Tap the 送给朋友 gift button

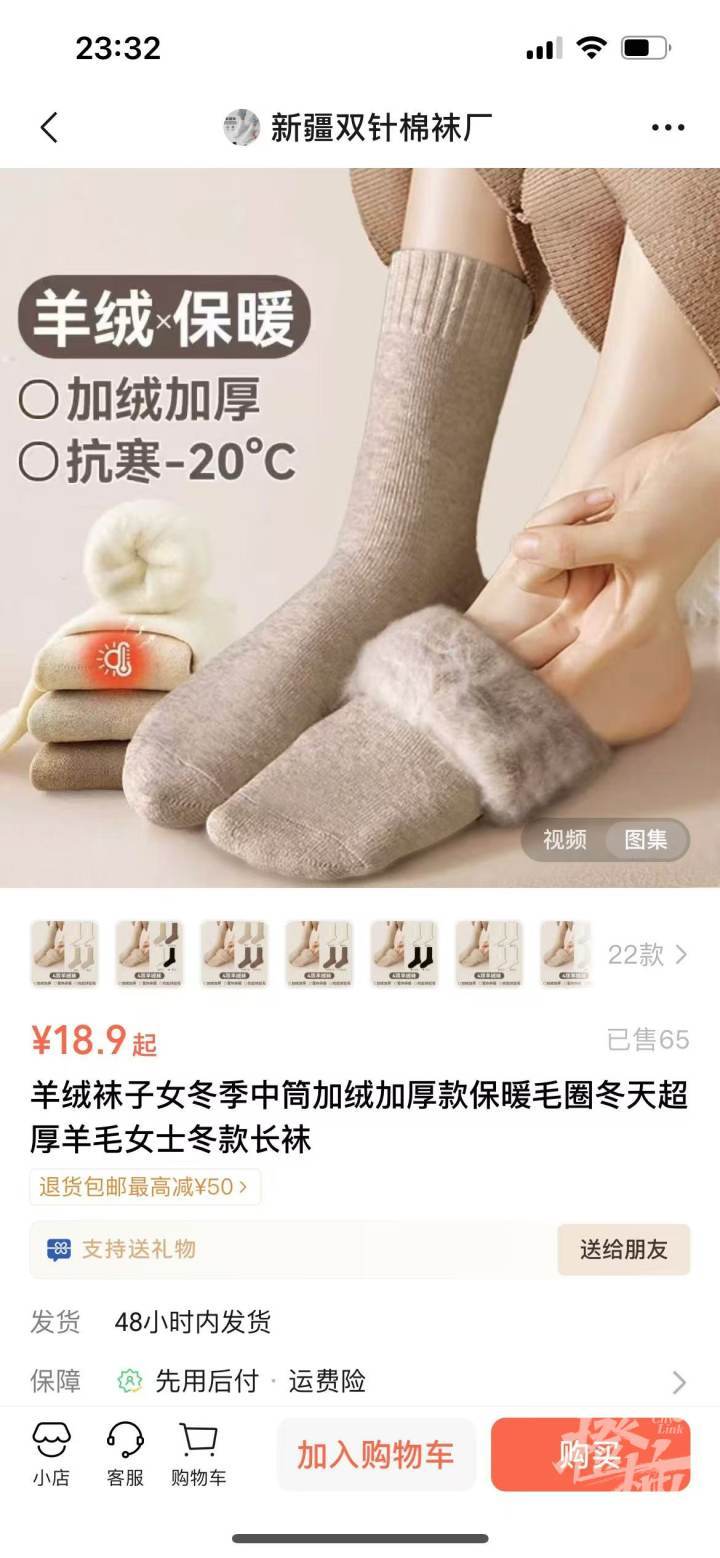pos(623,1249)
